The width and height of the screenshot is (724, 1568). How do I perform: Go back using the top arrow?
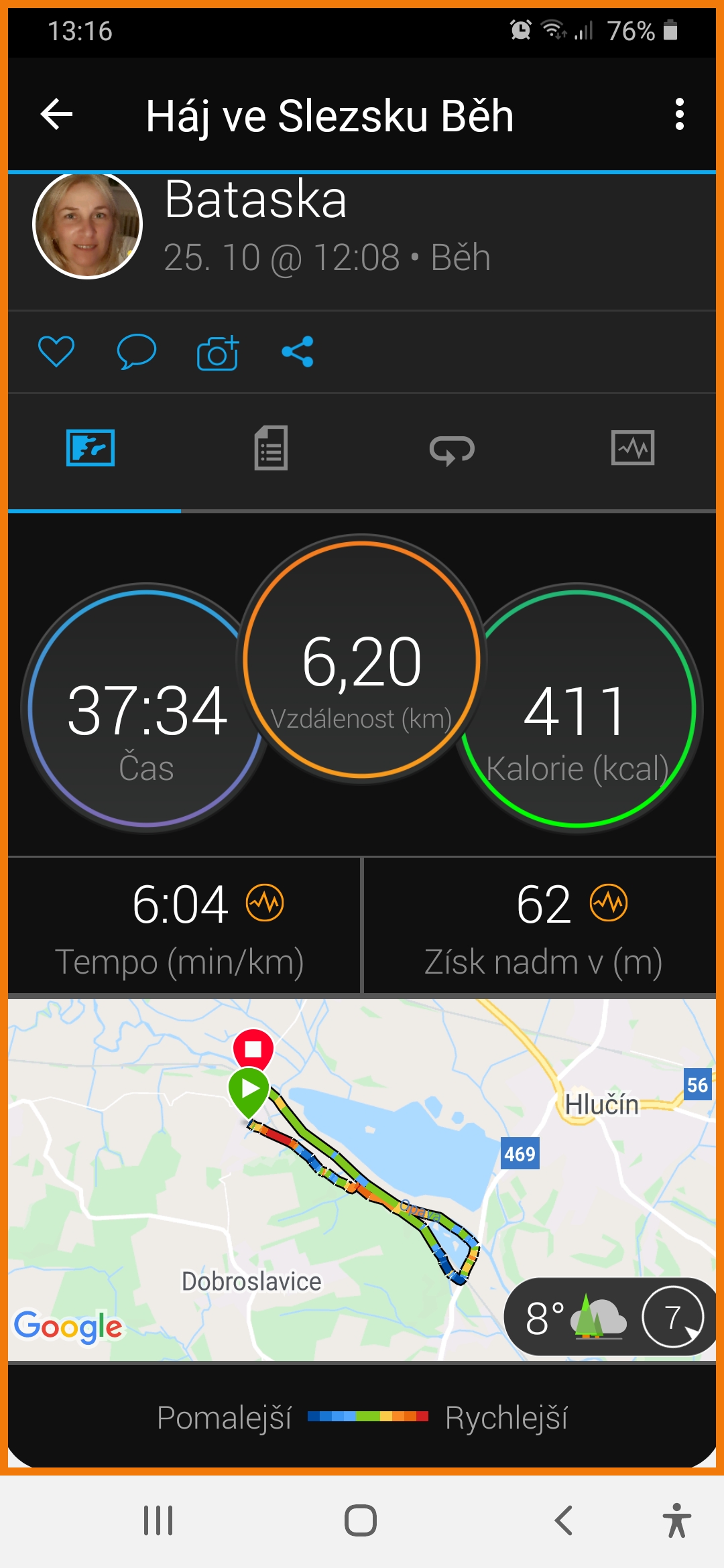(x=56, y=115)
